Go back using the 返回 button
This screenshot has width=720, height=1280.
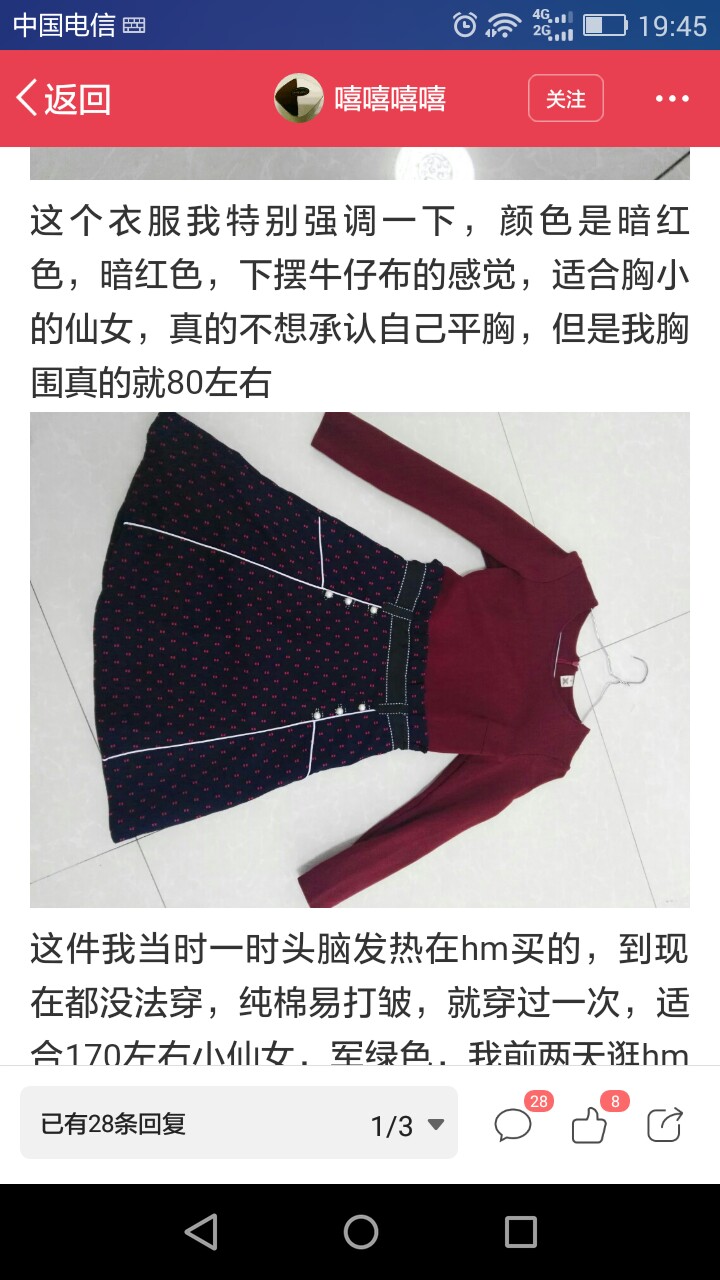click(x=63, y=99)
